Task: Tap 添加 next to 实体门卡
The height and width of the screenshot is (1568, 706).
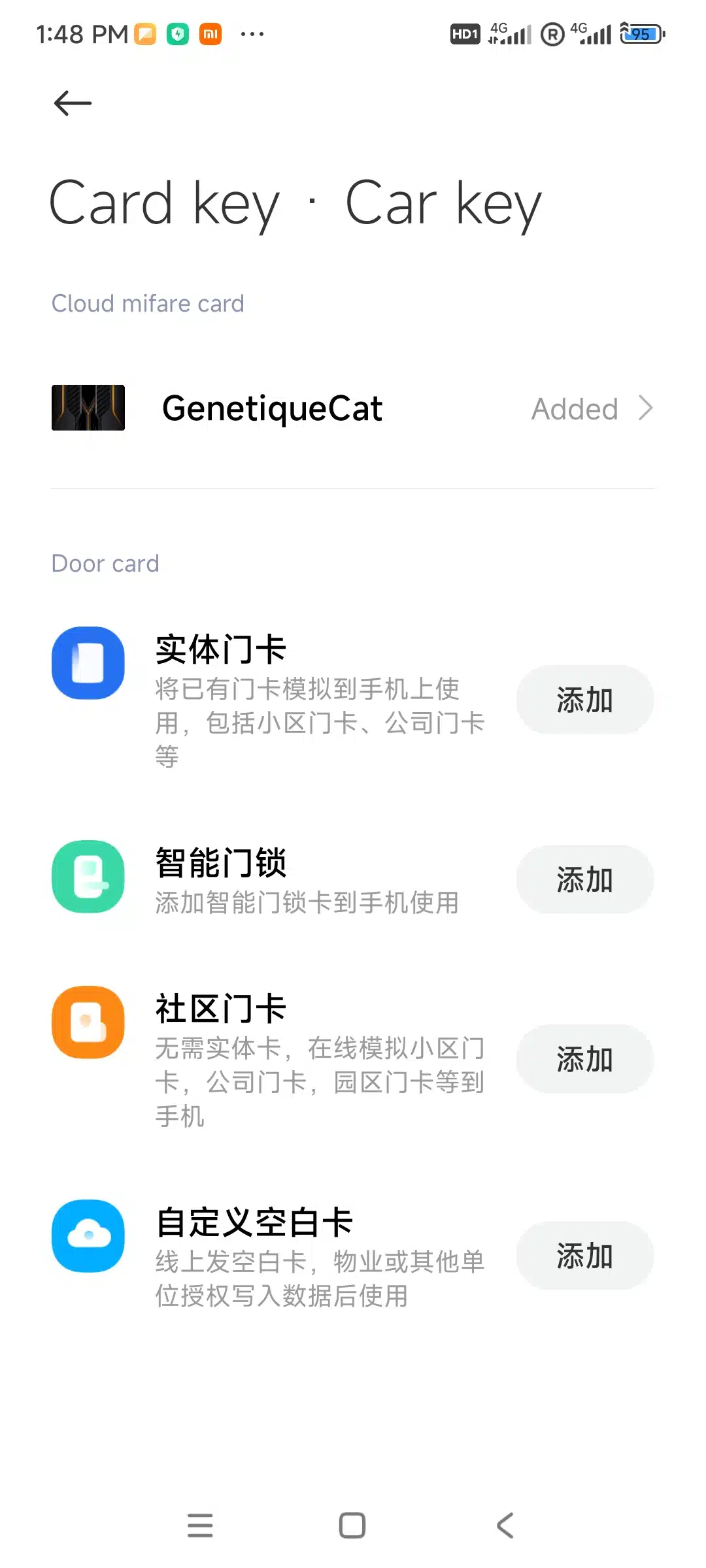Action: tap(584, 700)
